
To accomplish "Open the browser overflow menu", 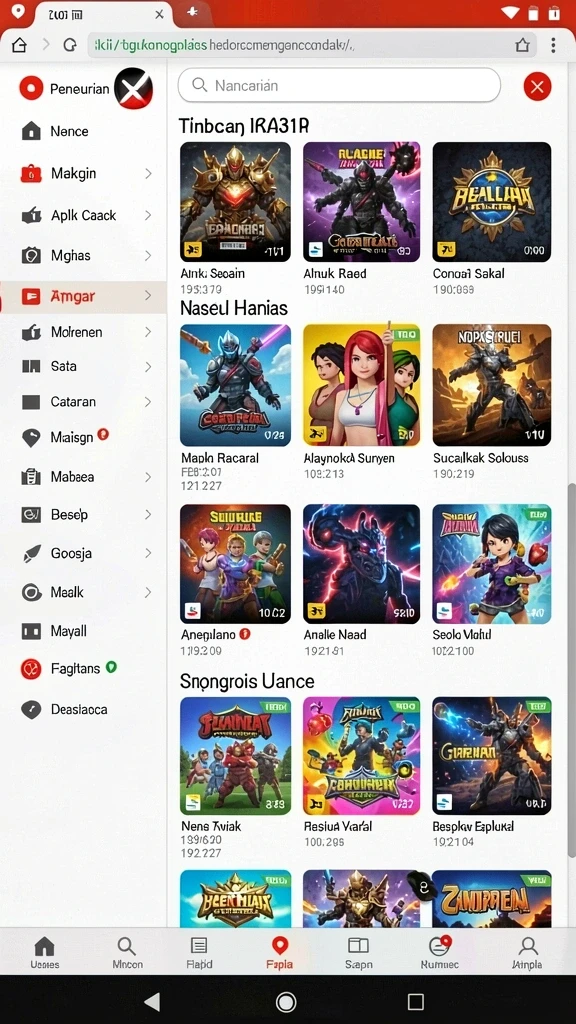I will (553, 45).
